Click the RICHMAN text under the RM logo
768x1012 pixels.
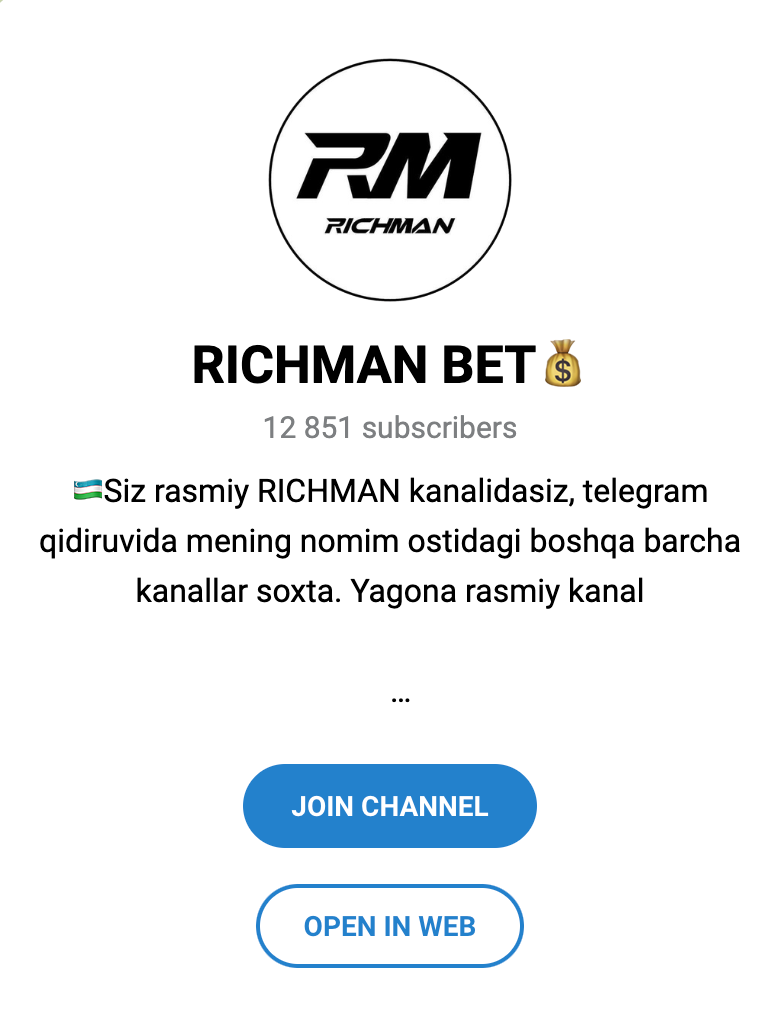coord(389,226)
